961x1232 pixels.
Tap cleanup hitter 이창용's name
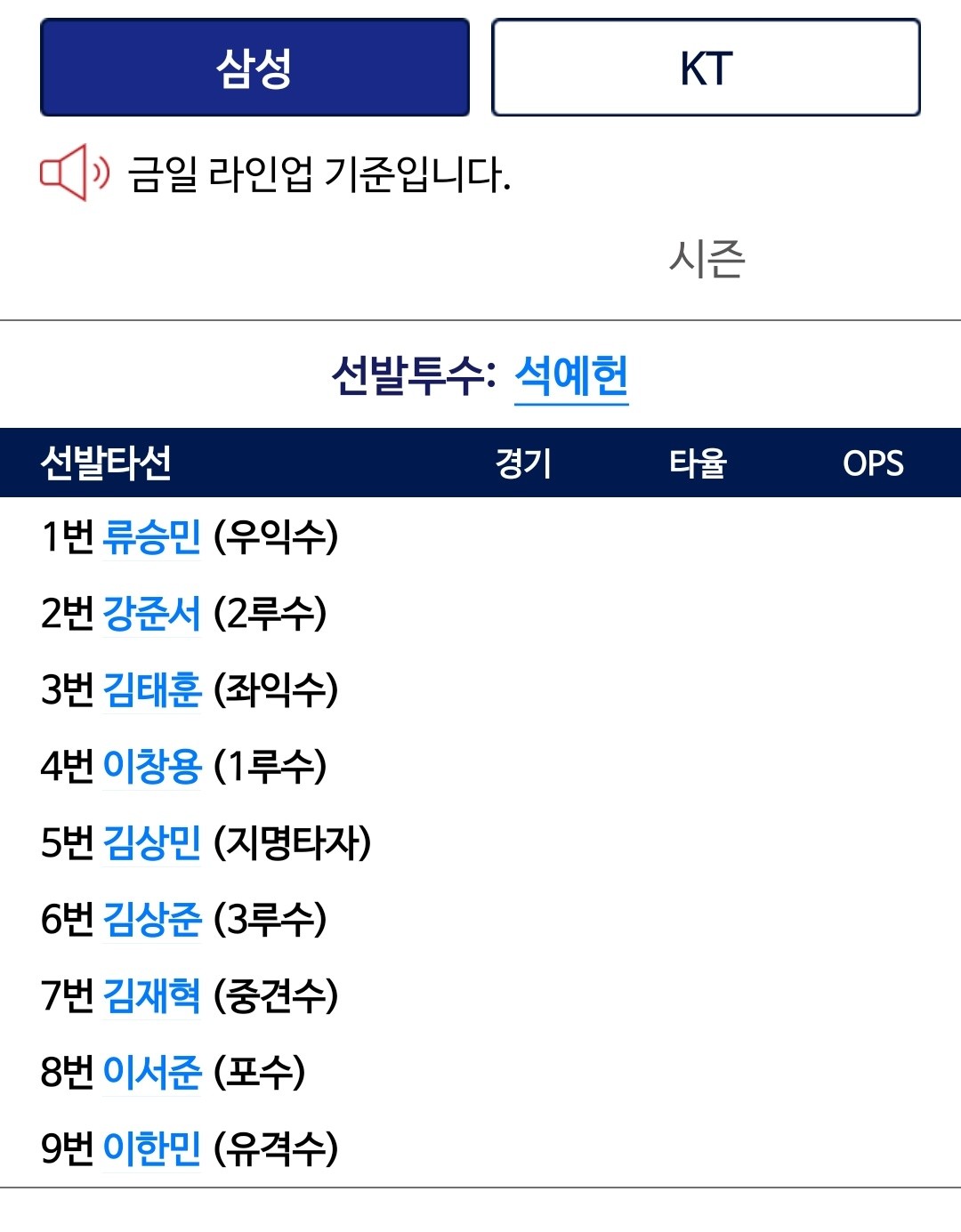[152, 766]
